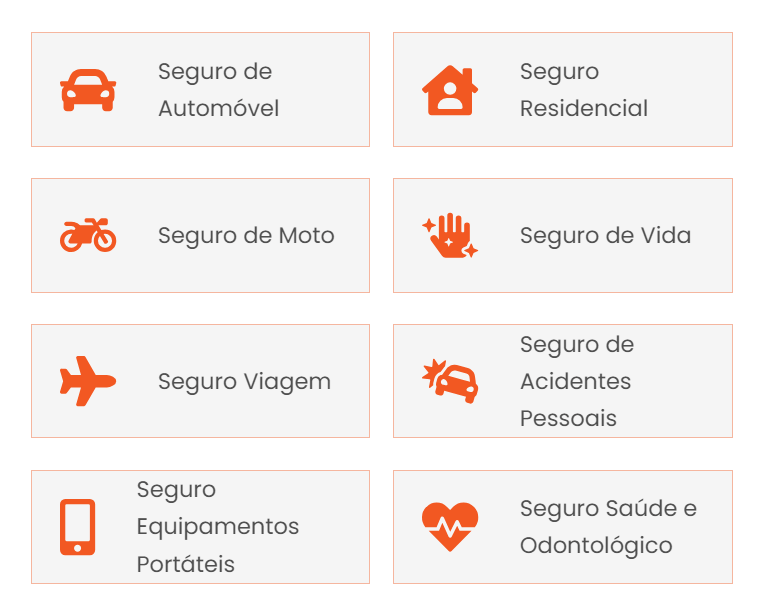768x612 pixels.
Task: Open the Seguro de Automóvel card
Action: 200,90
